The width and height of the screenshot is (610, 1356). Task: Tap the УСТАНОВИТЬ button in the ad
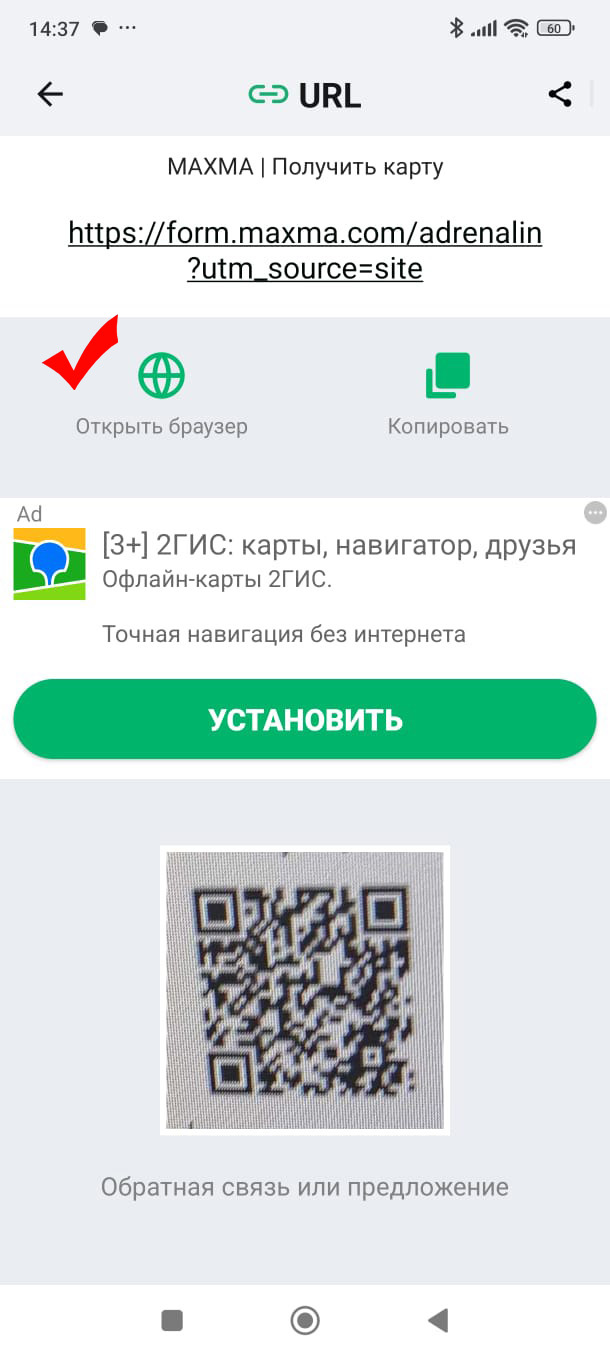pos(305,719)
